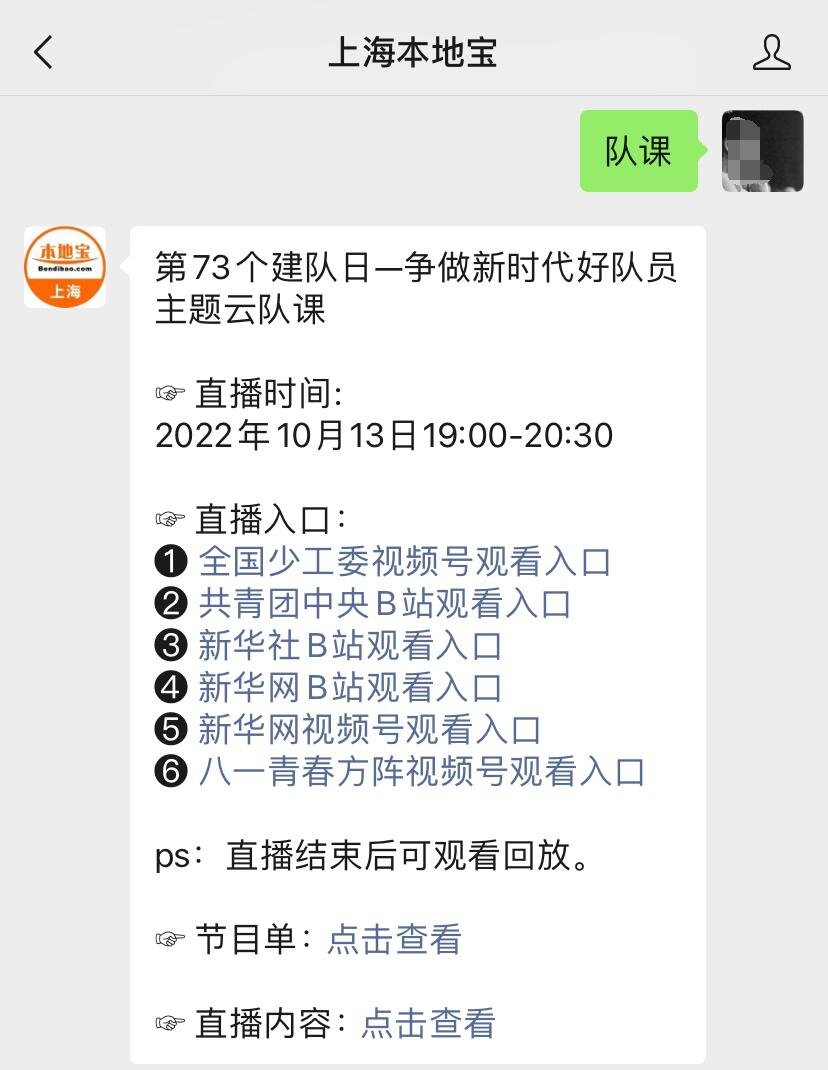Open 新华社B站观看入口 link
Screen dimensions: 828x1070
350,646
